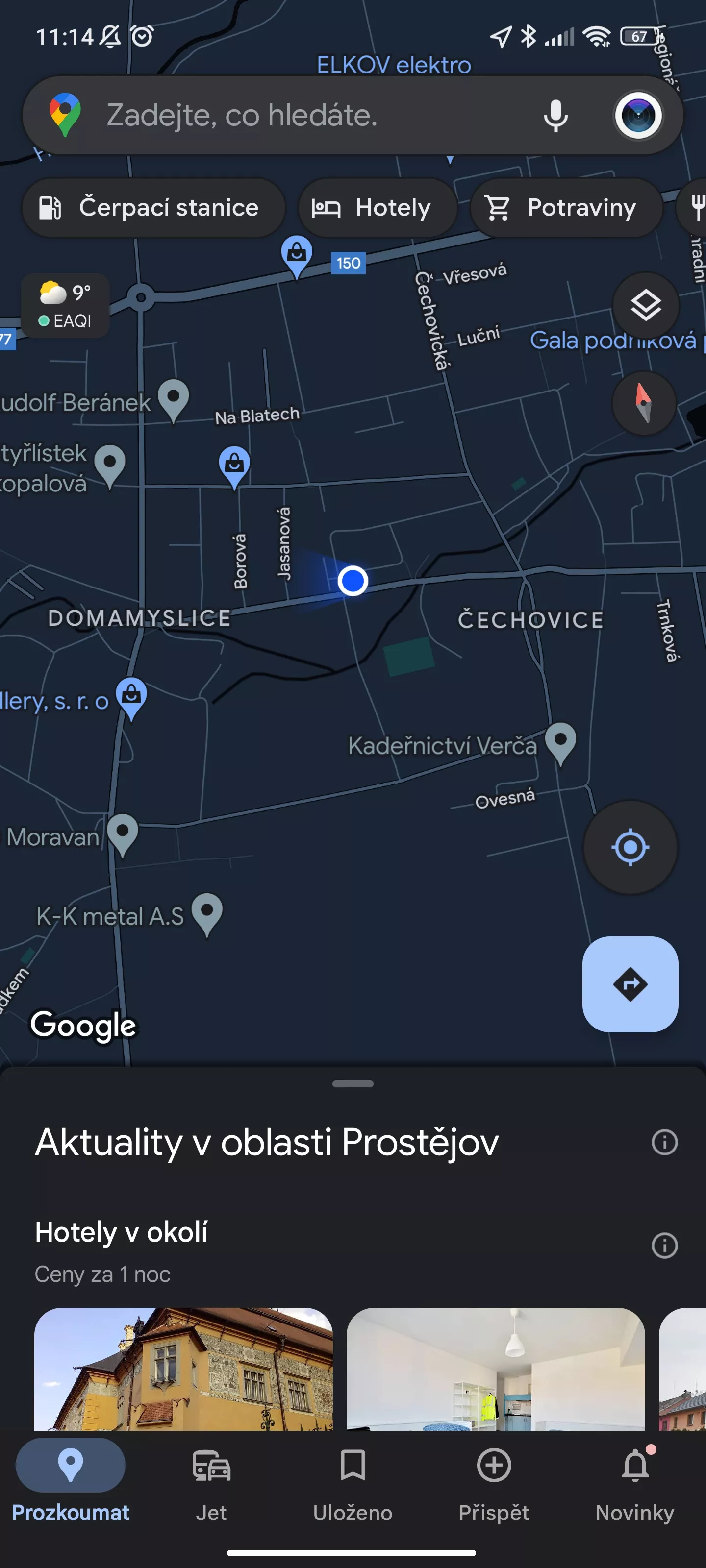Center map on my location
This screenshot has width=706, height=1568.
[x=630, y=847]
